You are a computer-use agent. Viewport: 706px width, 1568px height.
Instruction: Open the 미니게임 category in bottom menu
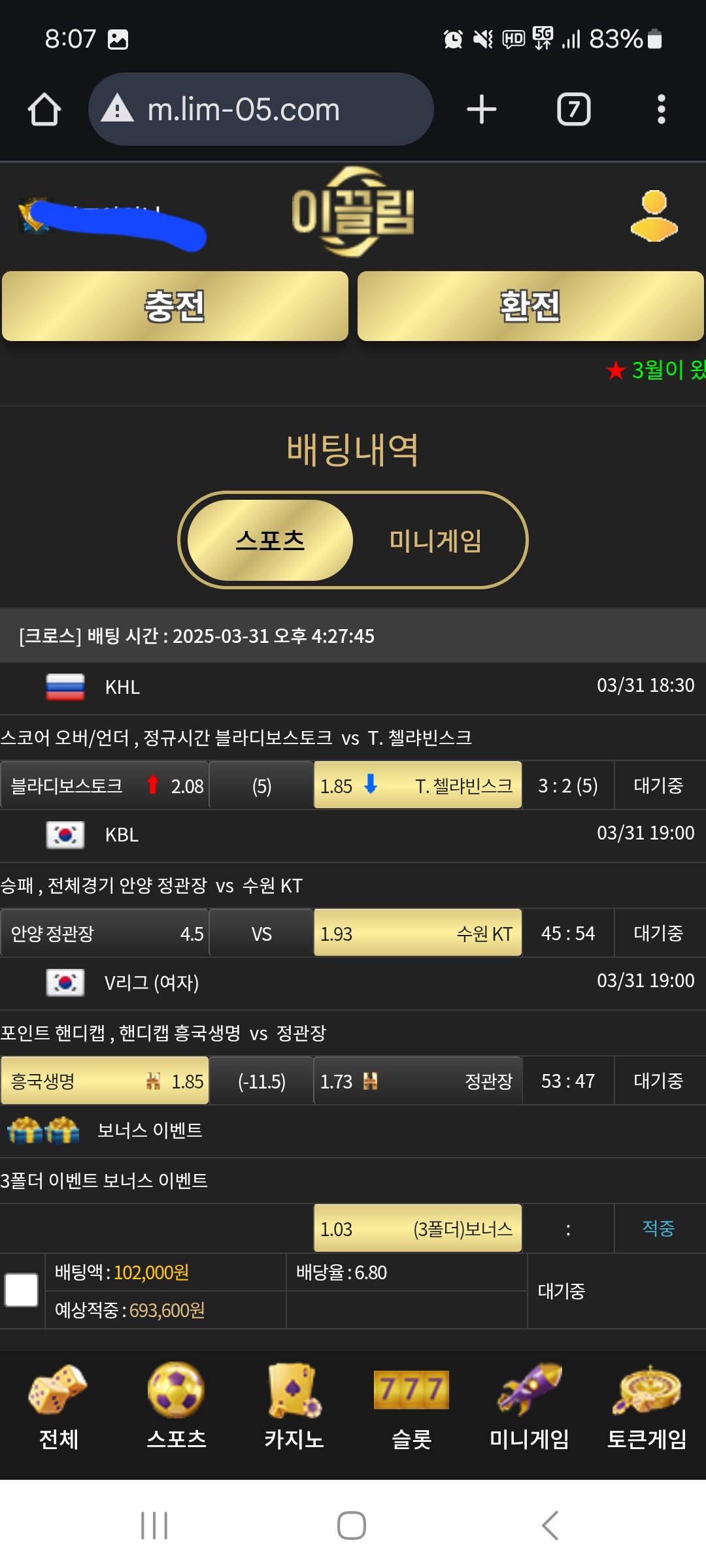529,1406
